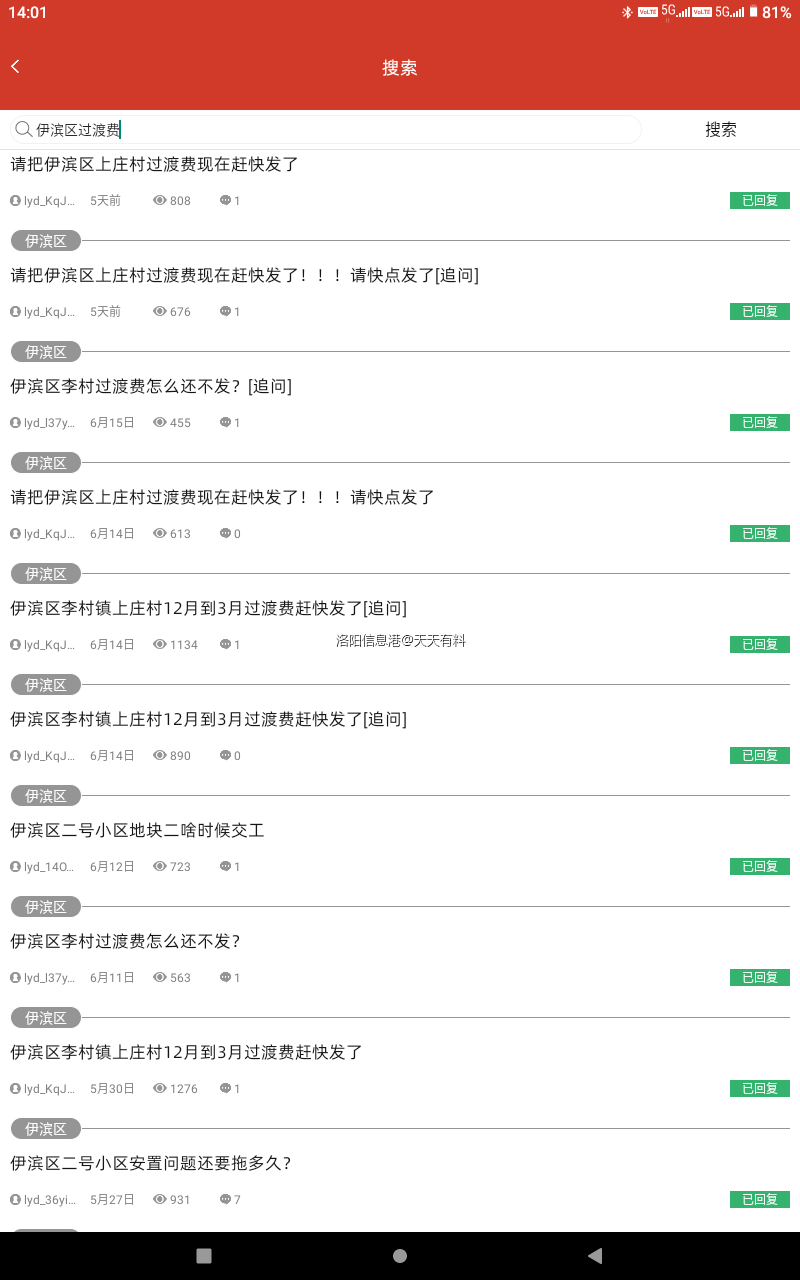Tap the back arrow to leave search

(15, 66)
